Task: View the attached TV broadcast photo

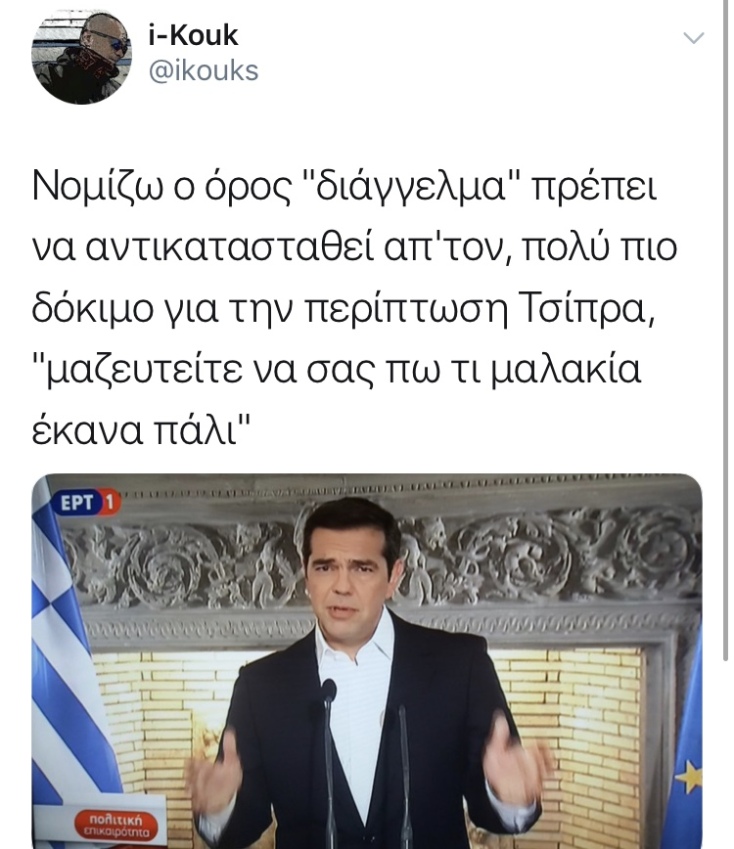Action: [367, 660]
